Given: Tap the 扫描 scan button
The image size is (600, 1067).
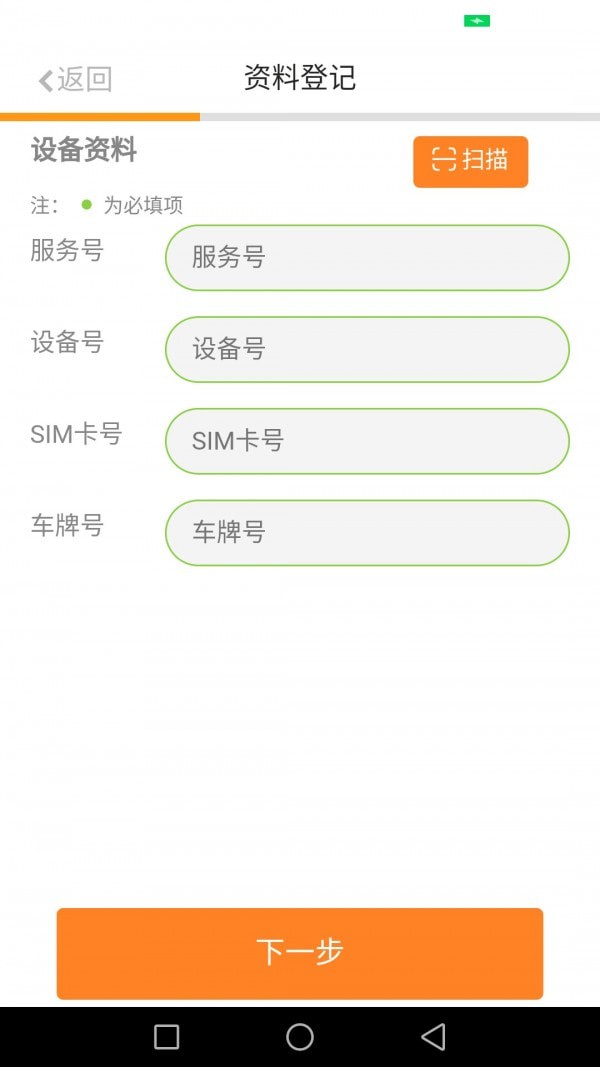Looking at the screenshot, I should click(470, 161).
